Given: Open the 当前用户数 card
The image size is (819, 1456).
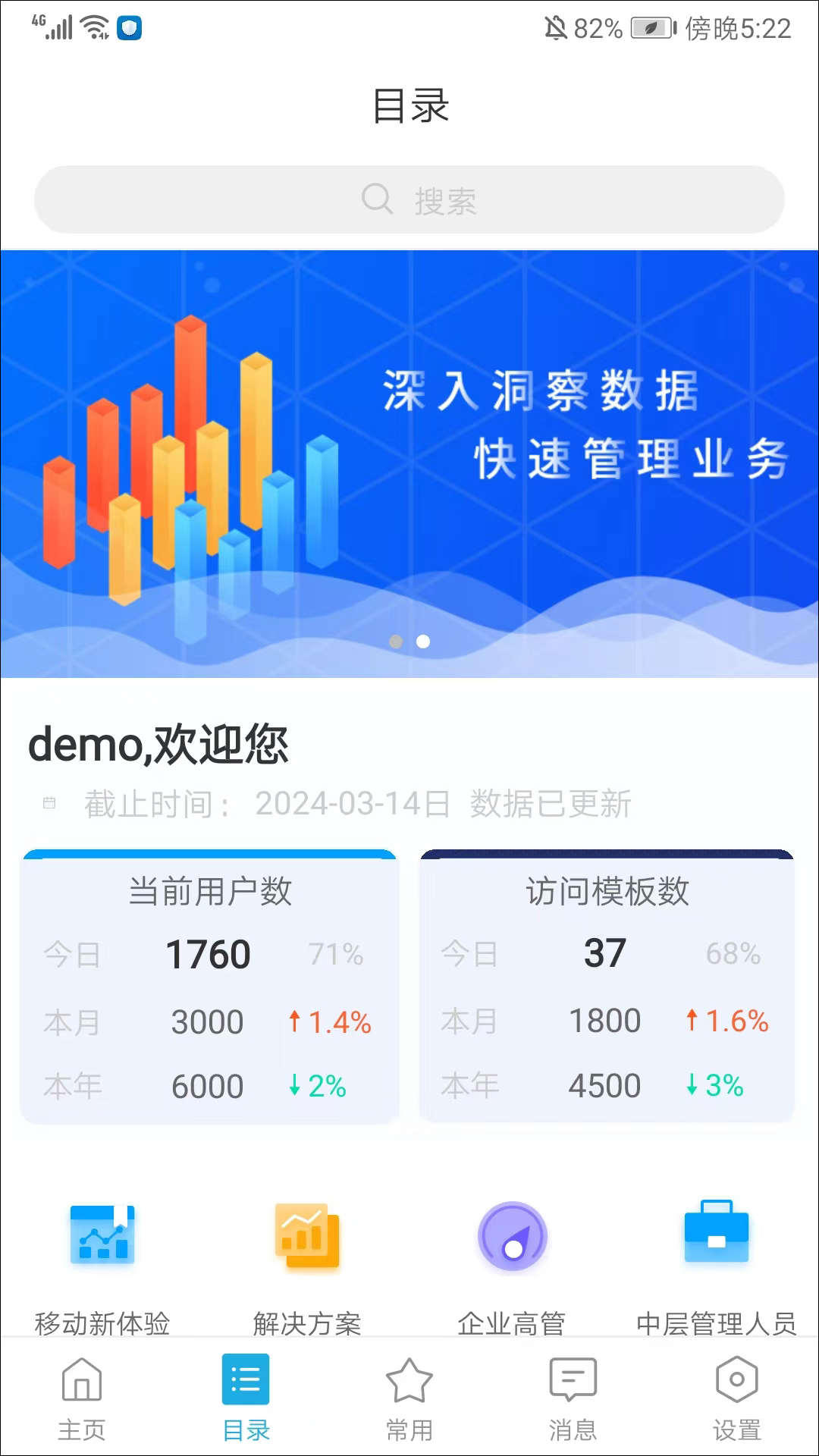Looking at the screenshot, I should pos(210,986).
